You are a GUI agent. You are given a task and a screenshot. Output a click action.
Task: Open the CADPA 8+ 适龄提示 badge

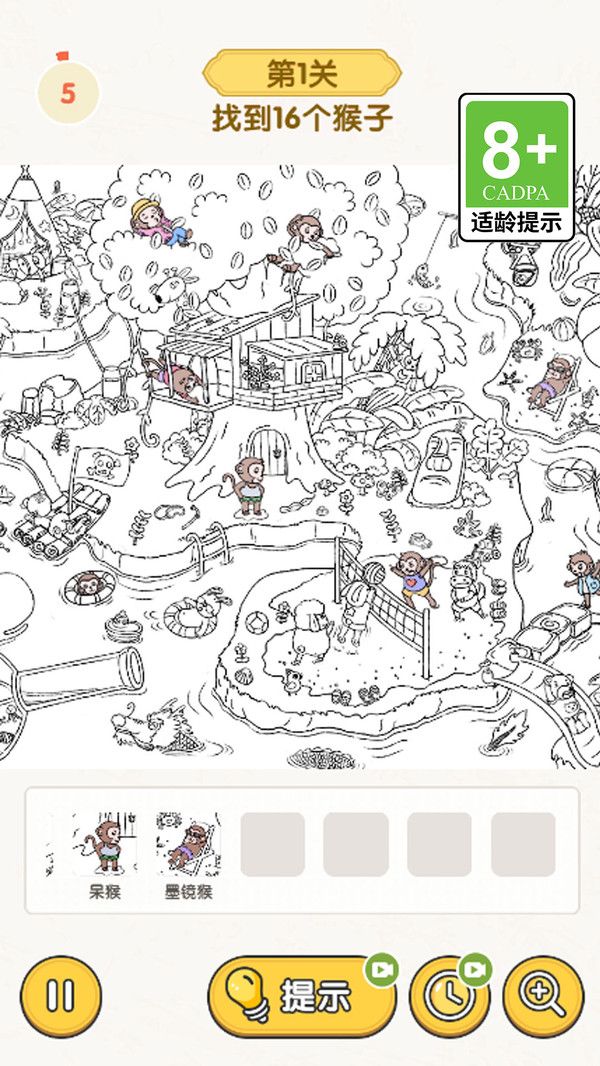(516, 167)
